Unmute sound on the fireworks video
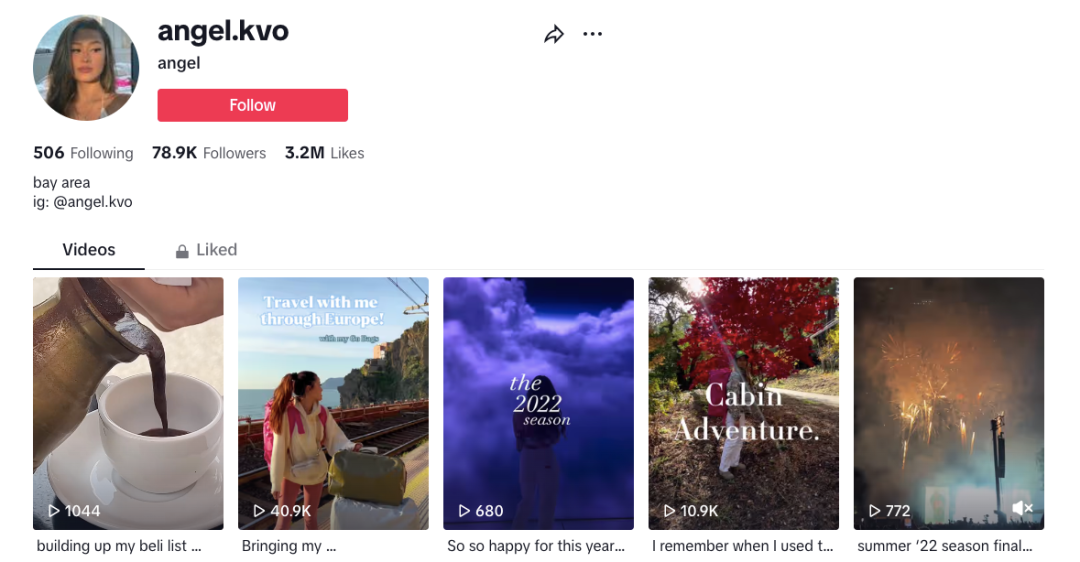Image resolution: width=1080 pixels, height=562 pixels. (1022, 509)
